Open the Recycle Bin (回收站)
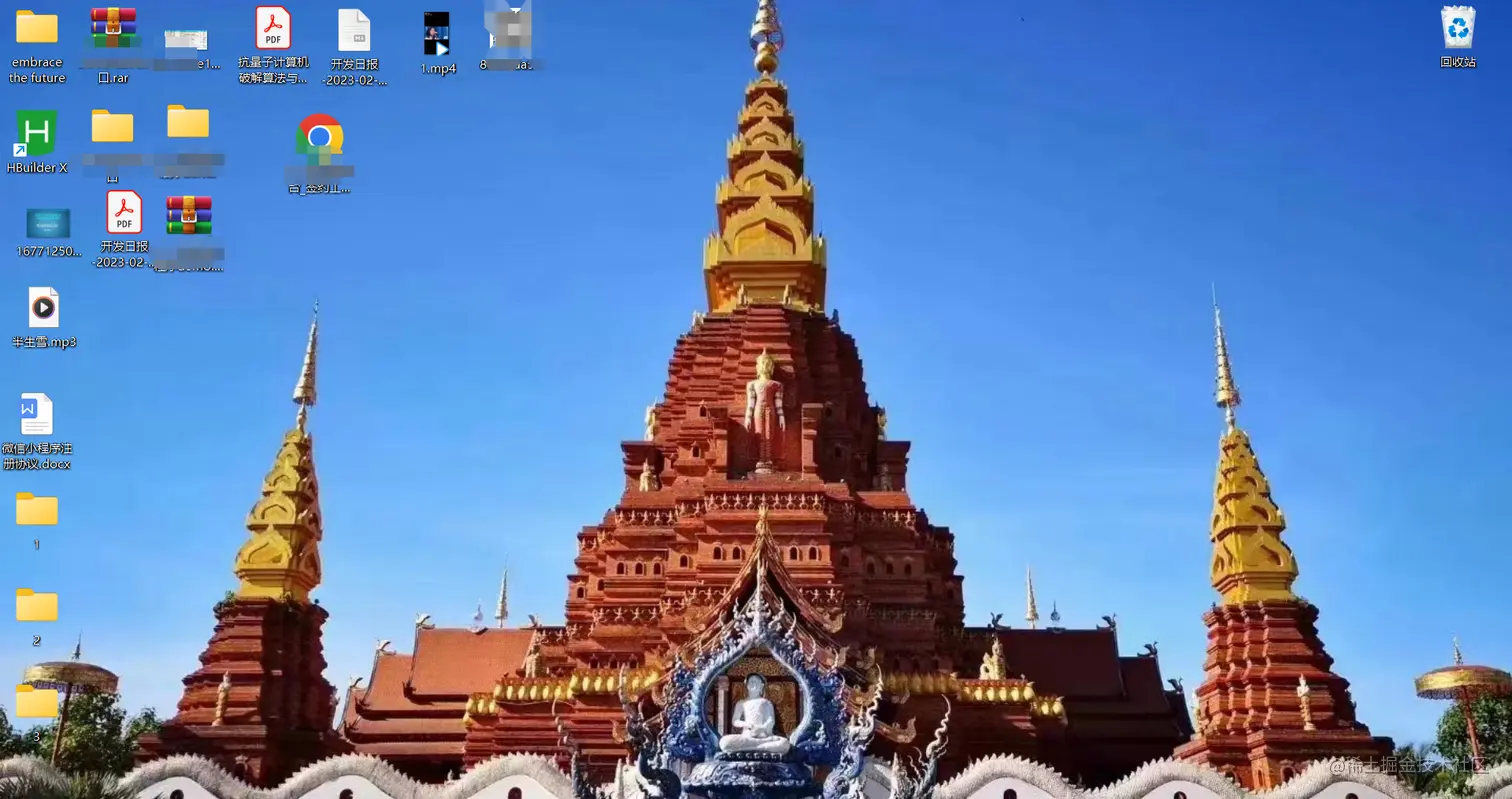This screenshot has height=799, width=1512. click(1457, 28)
